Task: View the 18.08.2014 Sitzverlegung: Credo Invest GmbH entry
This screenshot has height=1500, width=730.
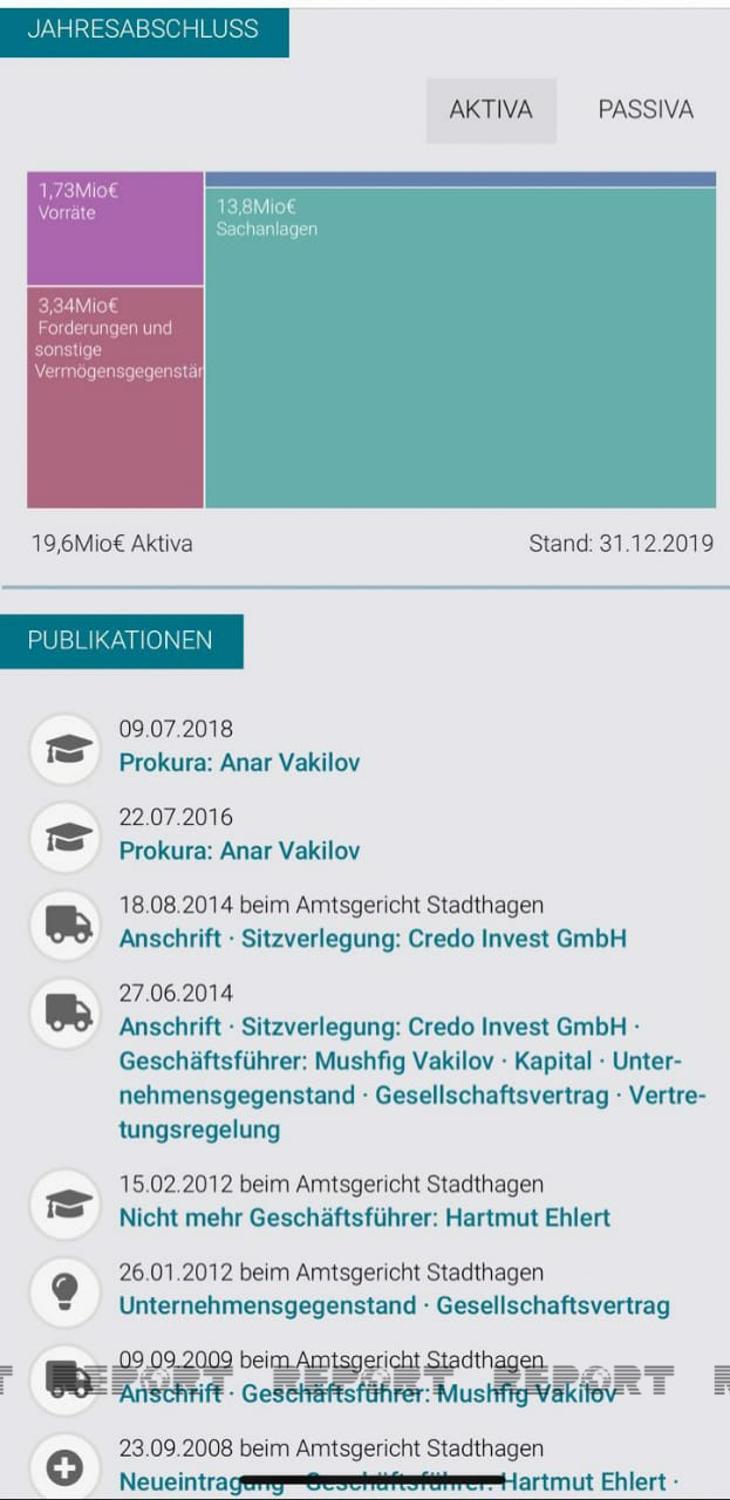Action: pos(372,939)
